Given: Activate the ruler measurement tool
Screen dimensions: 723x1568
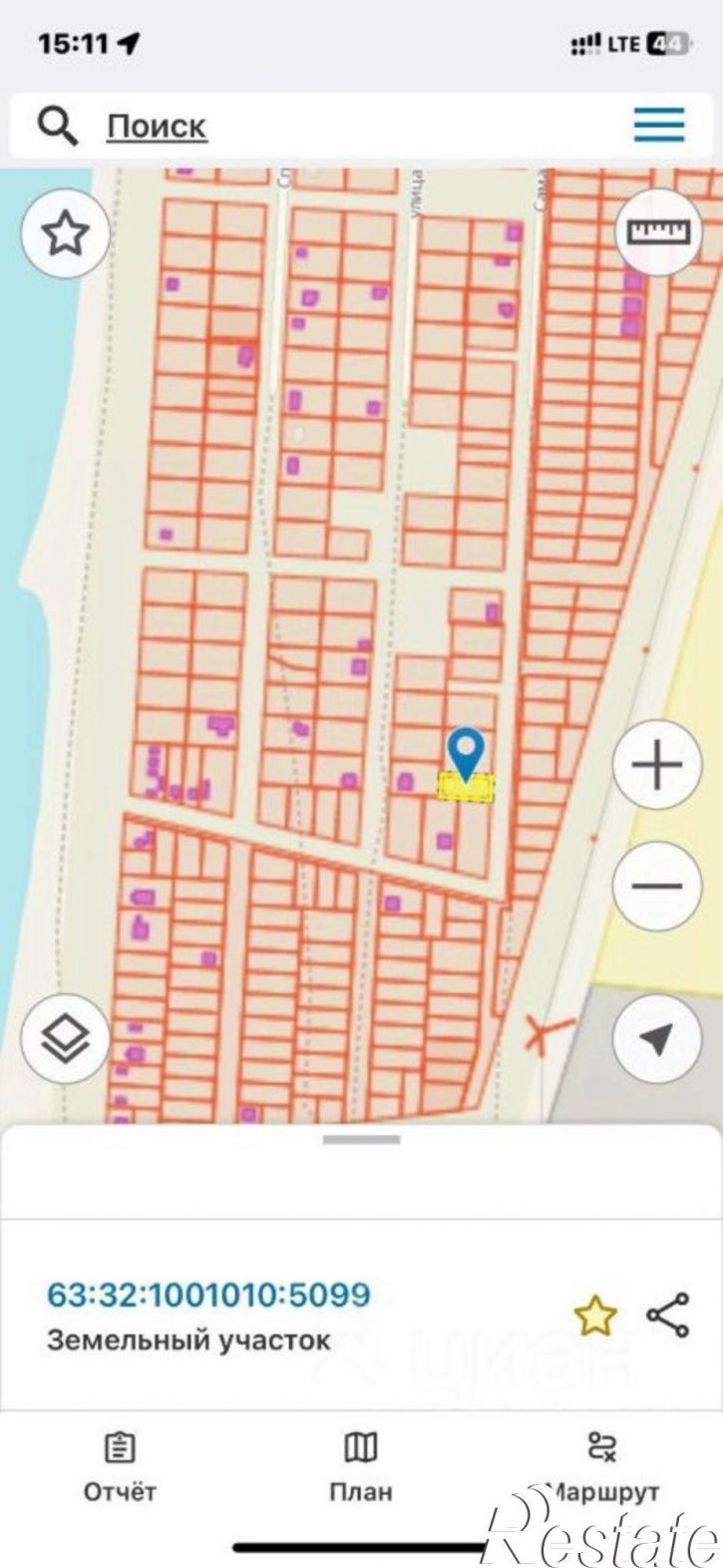Looking at the screenshot, I should pyautogui.click(x=658, y=231).
